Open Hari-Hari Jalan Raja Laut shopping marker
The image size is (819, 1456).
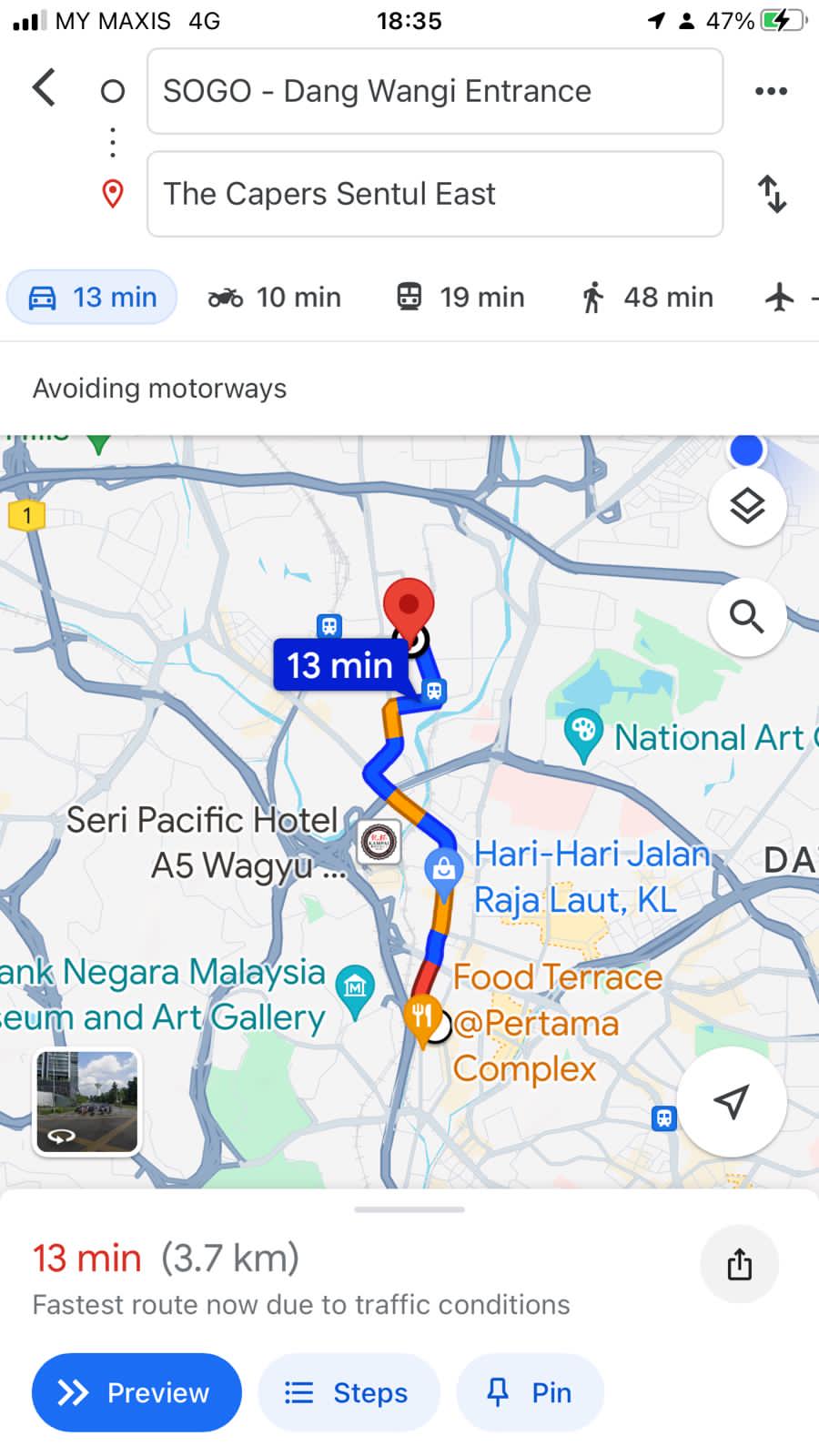pyautogui.click(x=444, y=867)
